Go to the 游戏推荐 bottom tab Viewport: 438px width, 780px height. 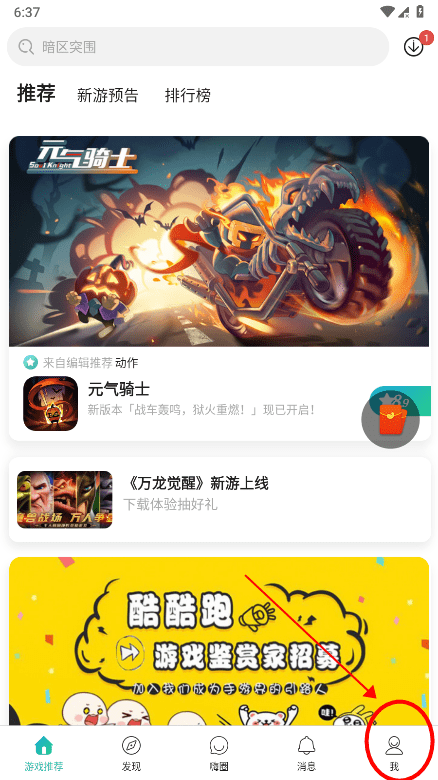click(44, 753)
